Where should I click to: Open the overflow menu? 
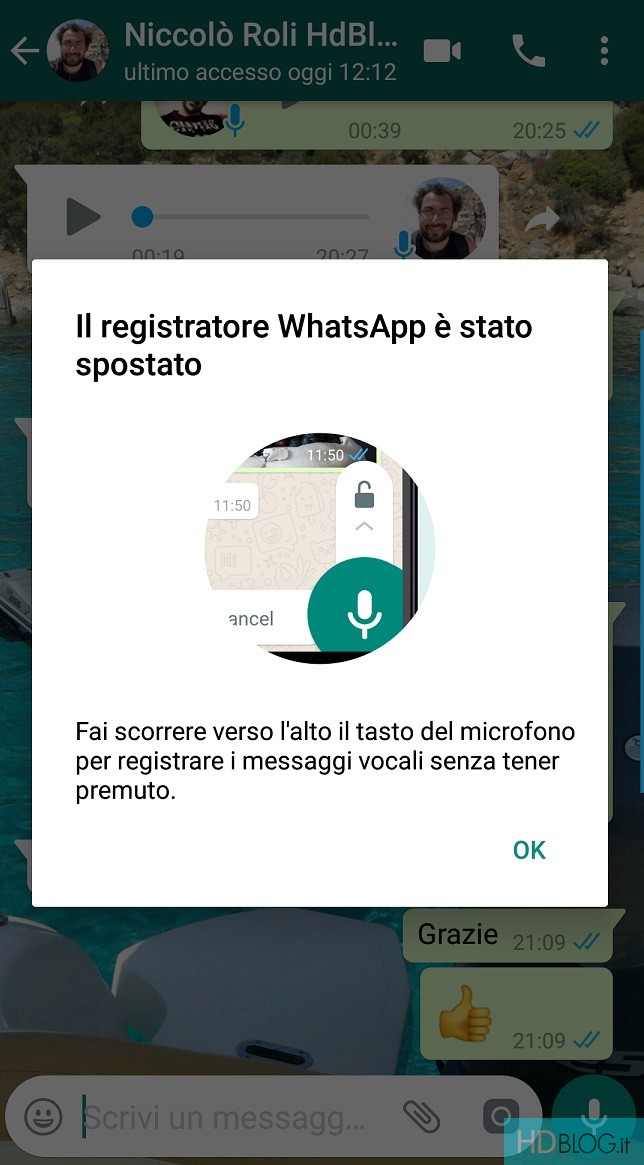tap(604, 50)
